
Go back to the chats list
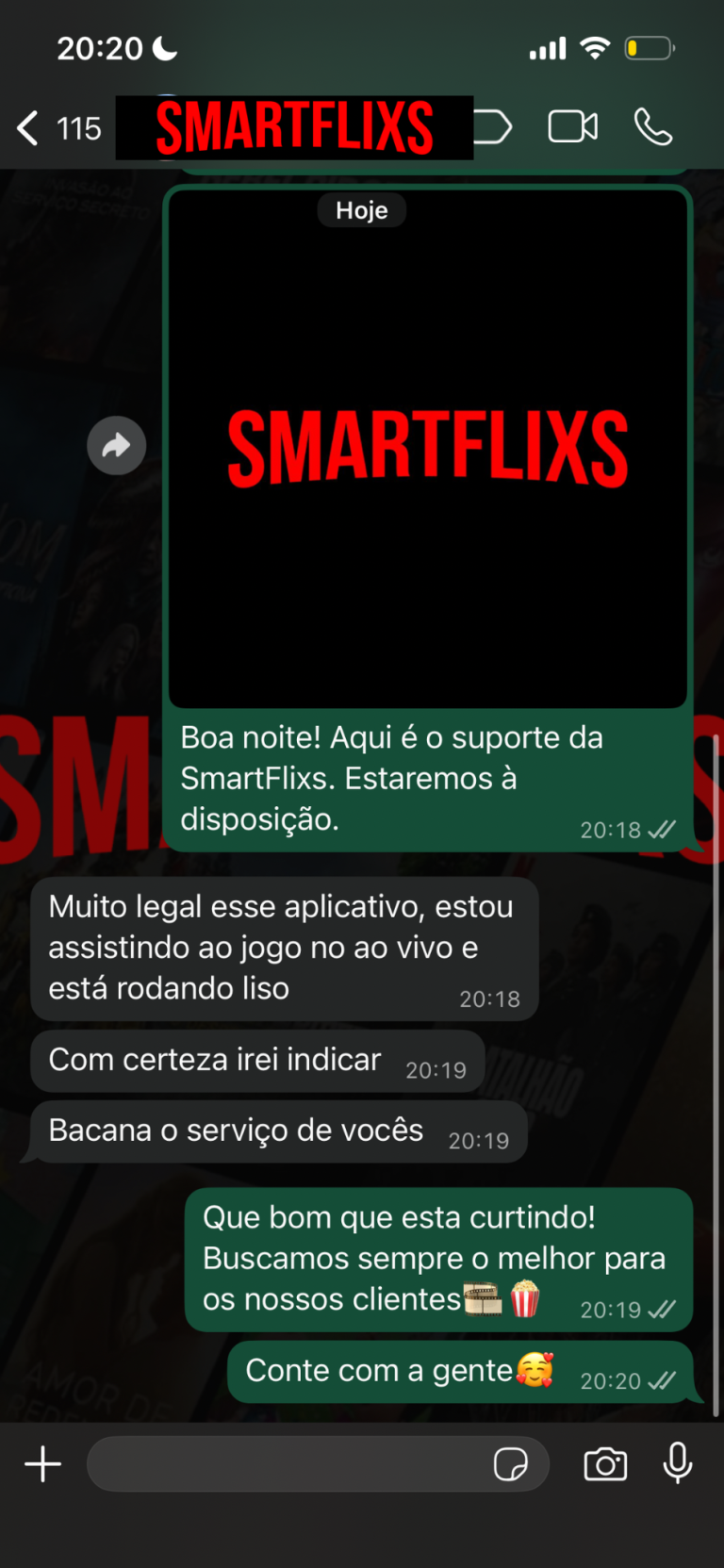click(x=28, y=128)
